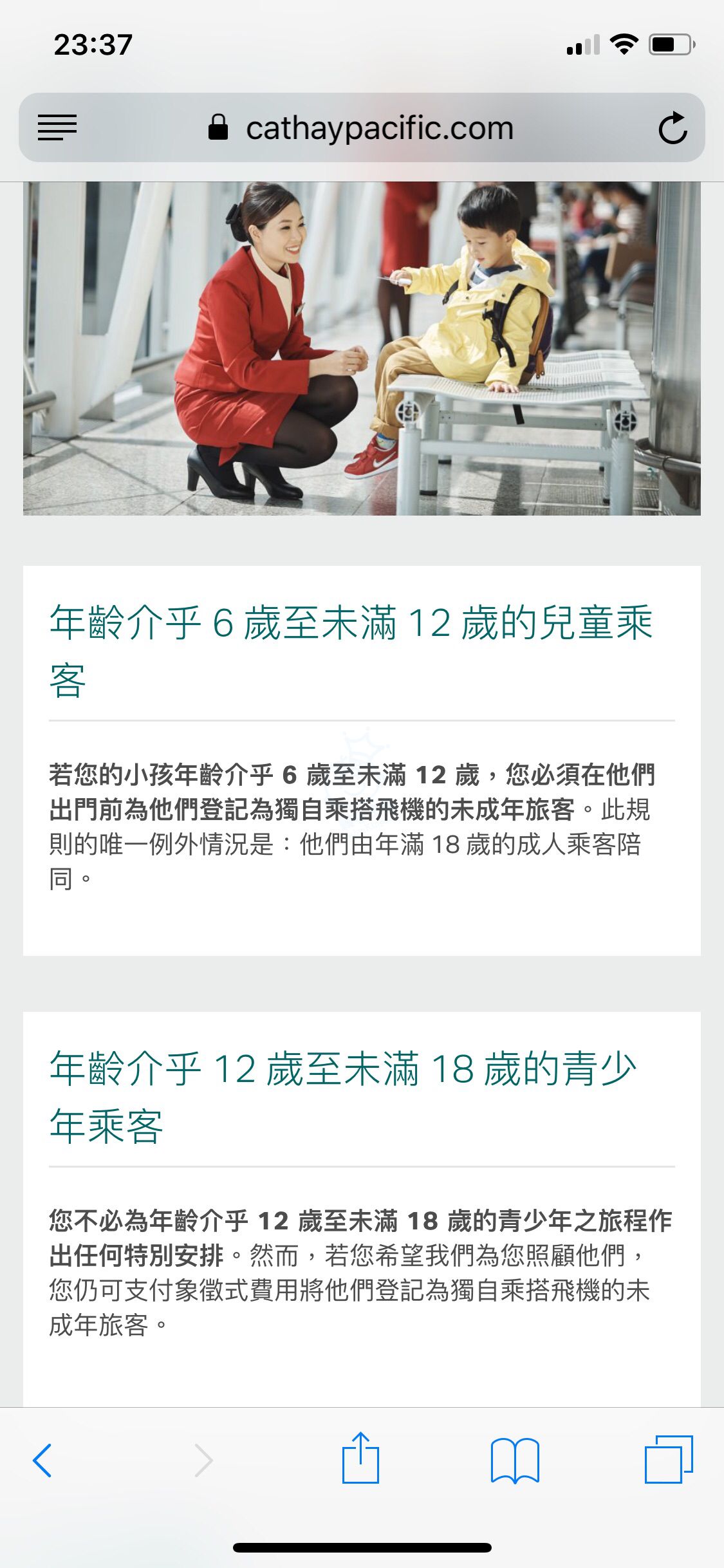
Task: Open the bookmarks book icon
Action: point(515,1460)
